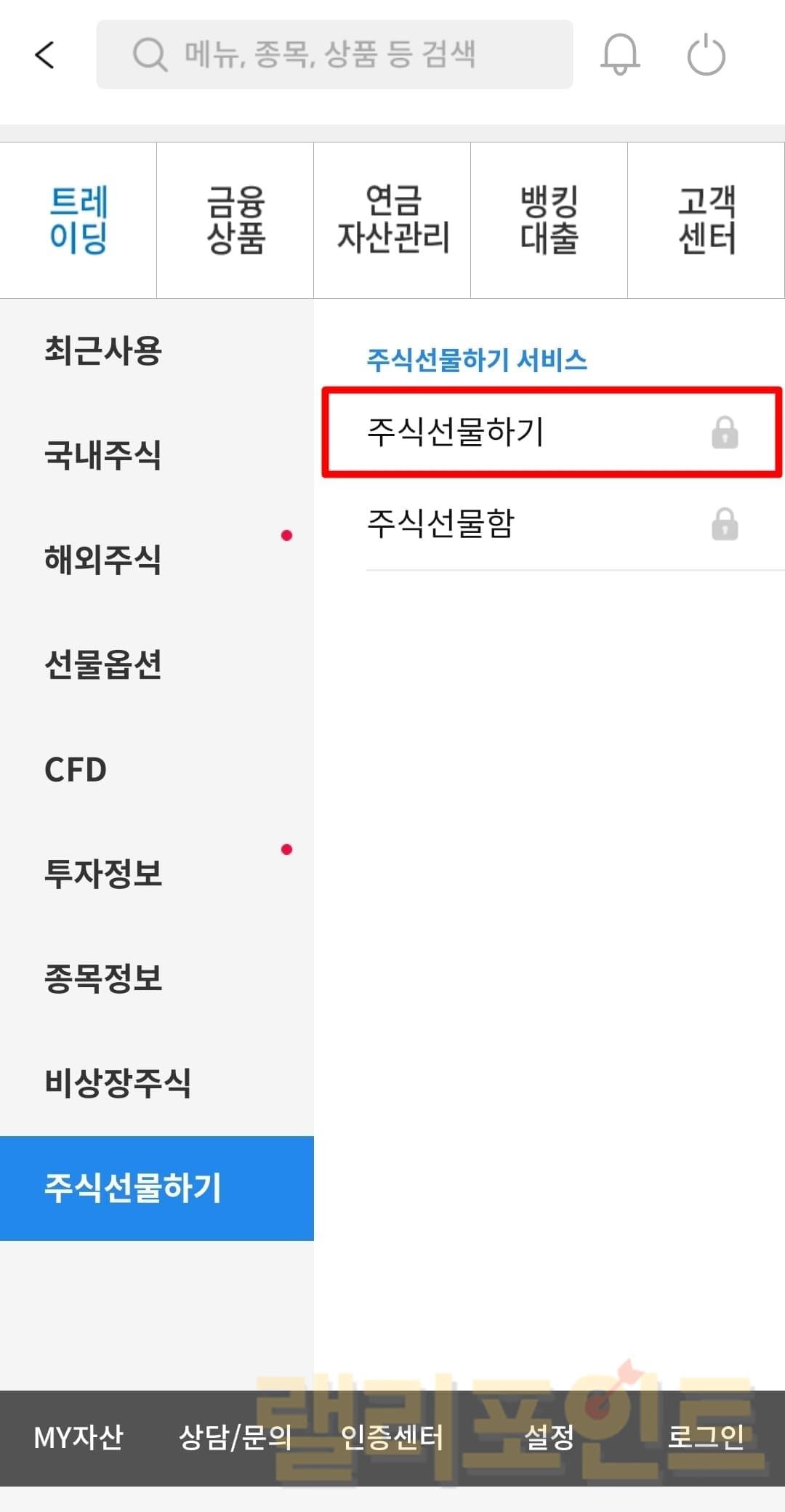Open the CFD category
The image size is (785, 1512).
(x=76, y=769)
